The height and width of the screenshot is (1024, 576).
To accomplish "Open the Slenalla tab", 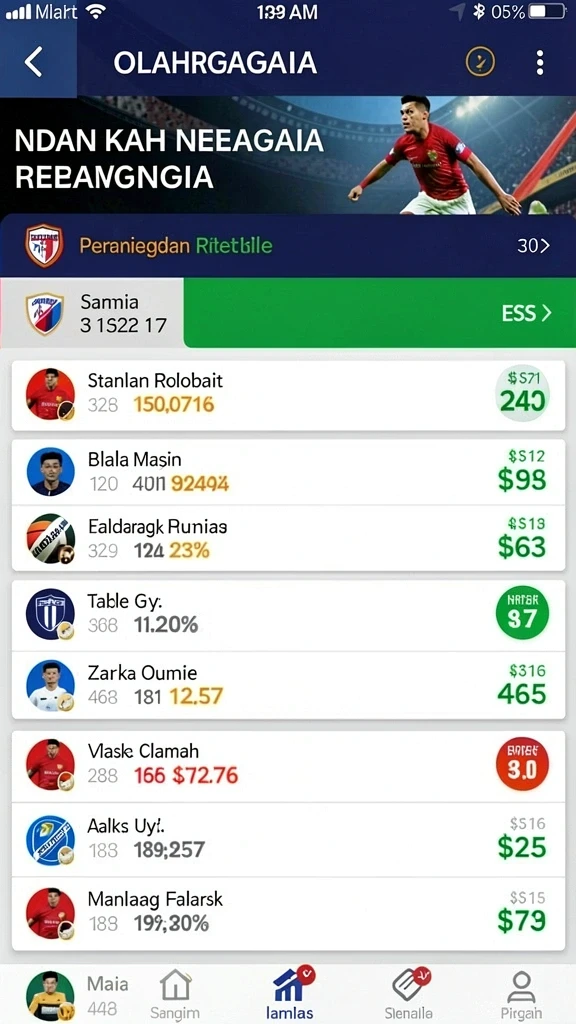I will 409,994.
